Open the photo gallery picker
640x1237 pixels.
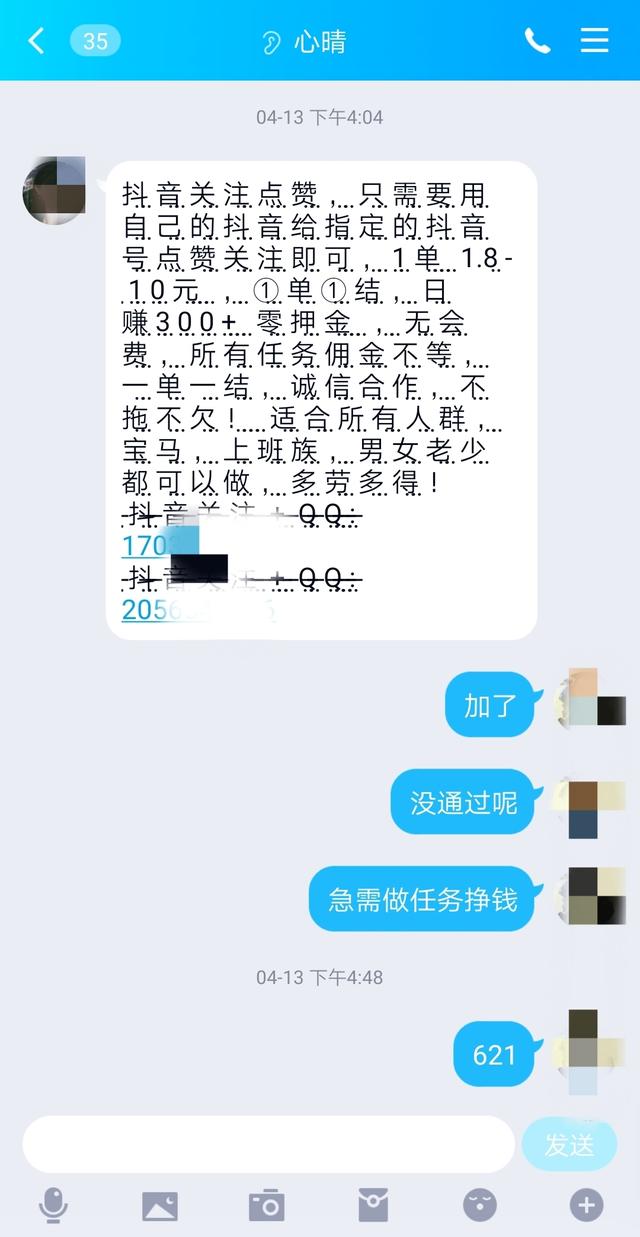tap(160, 1205)
